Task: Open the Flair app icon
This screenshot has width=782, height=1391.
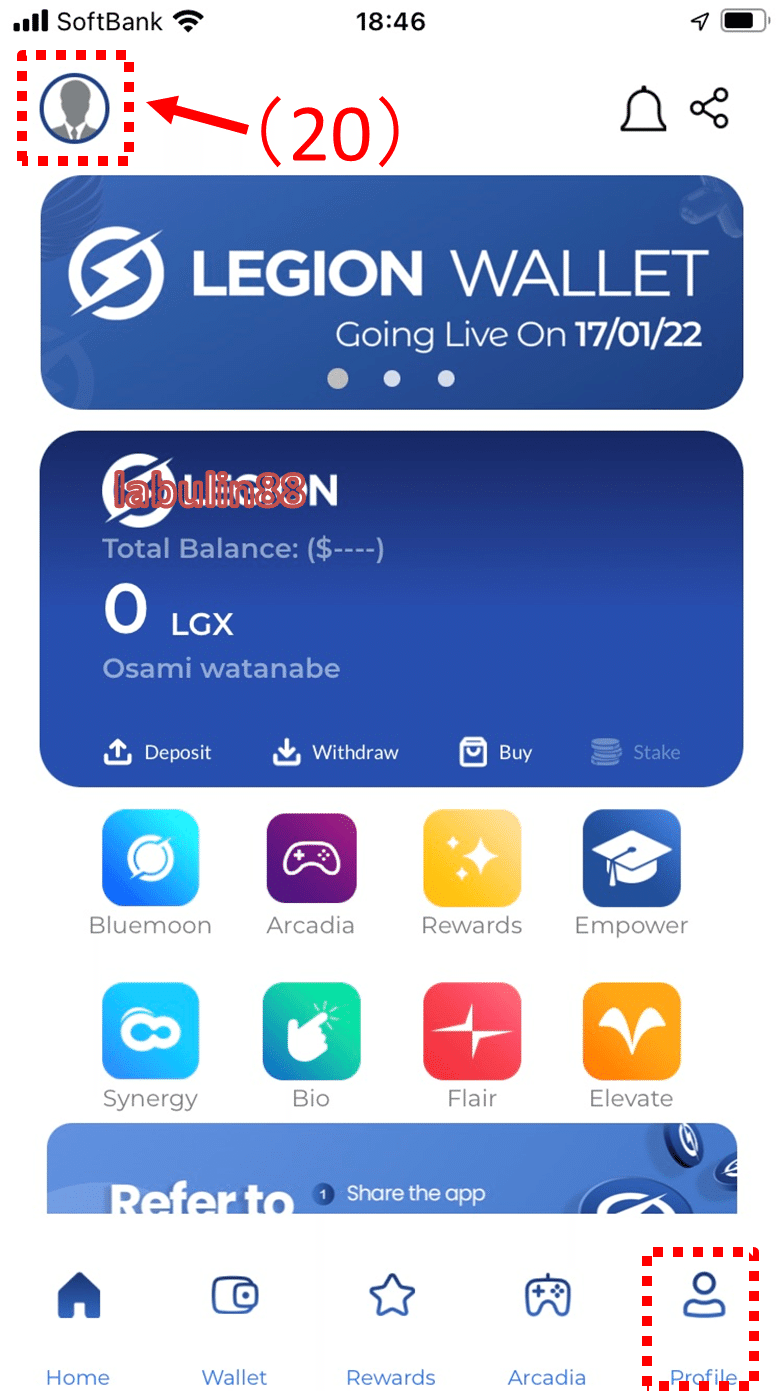Action: click(x=472, y=1031)
